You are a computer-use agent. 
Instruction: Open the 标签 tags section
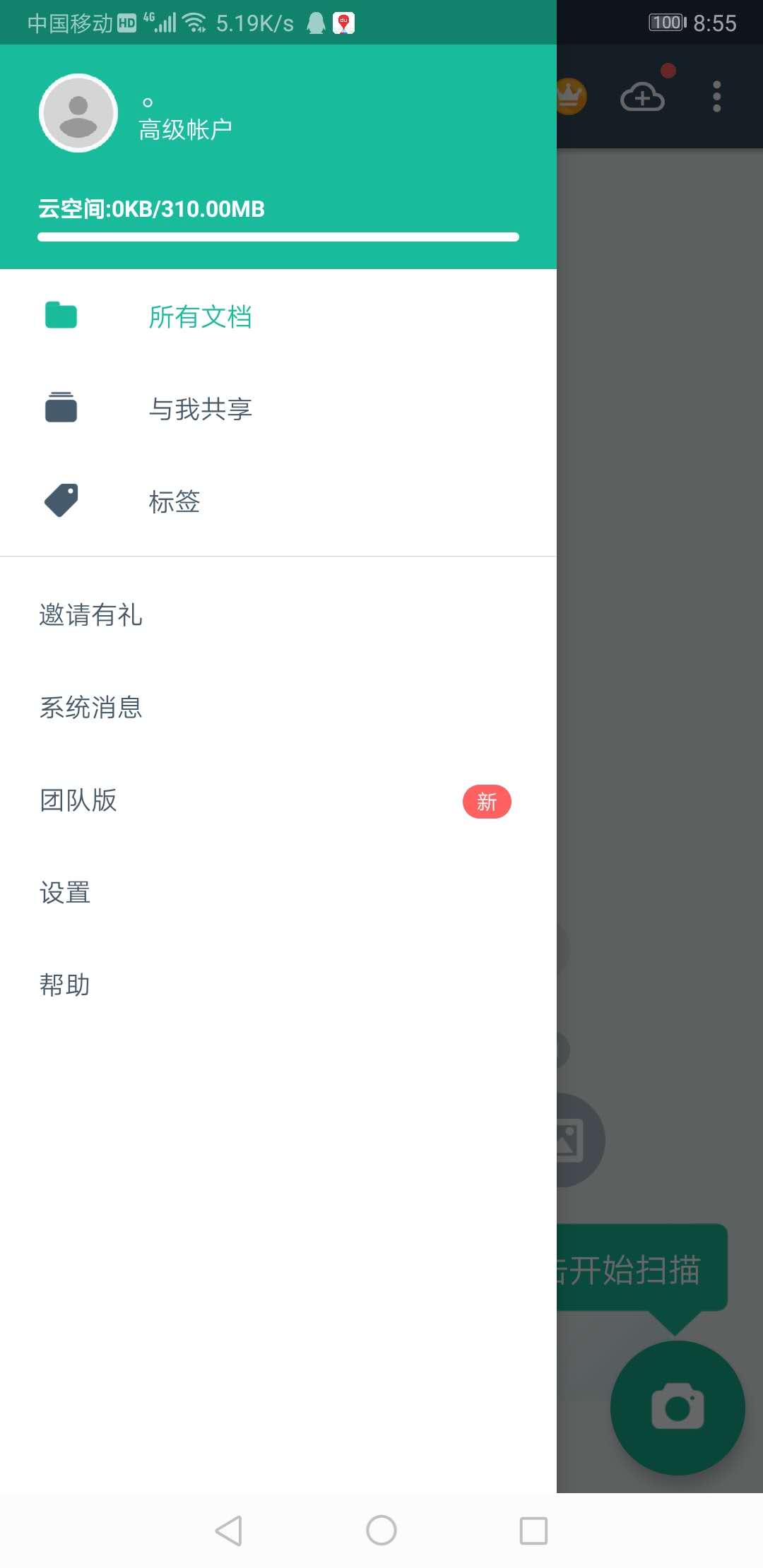pyautogui.click(x=278, y=501)
